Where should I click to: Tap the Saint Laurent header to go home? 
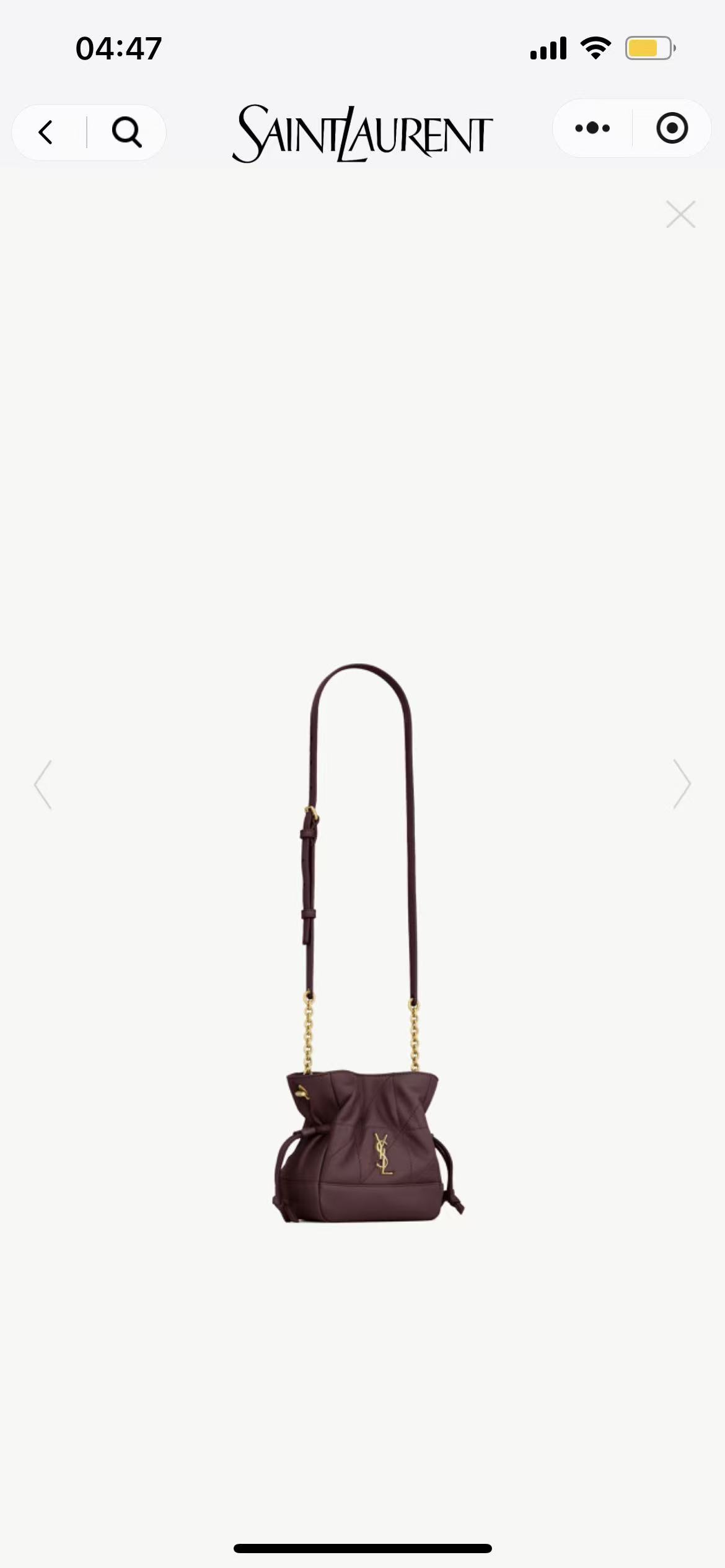[x=361, y=130]
